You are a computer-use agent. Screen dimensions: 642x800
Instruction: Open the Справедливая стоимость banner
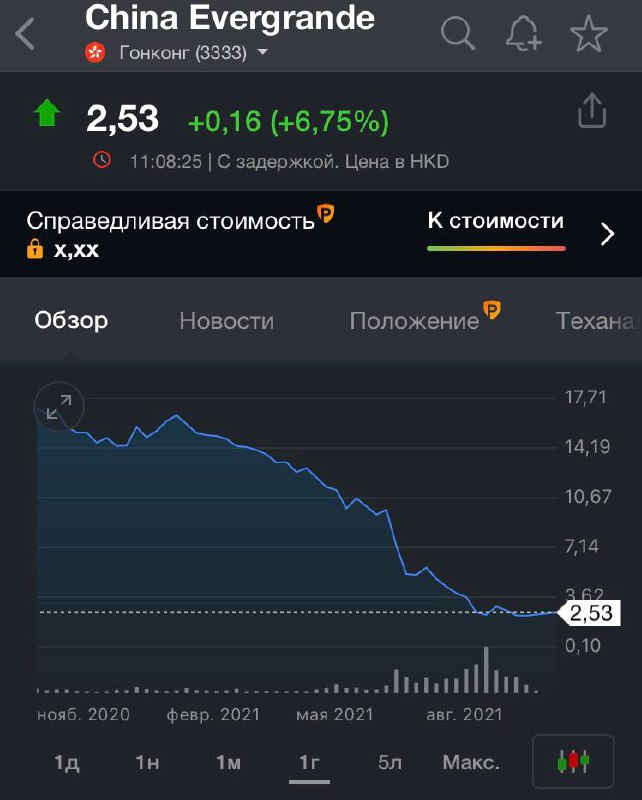pos(320,234)
